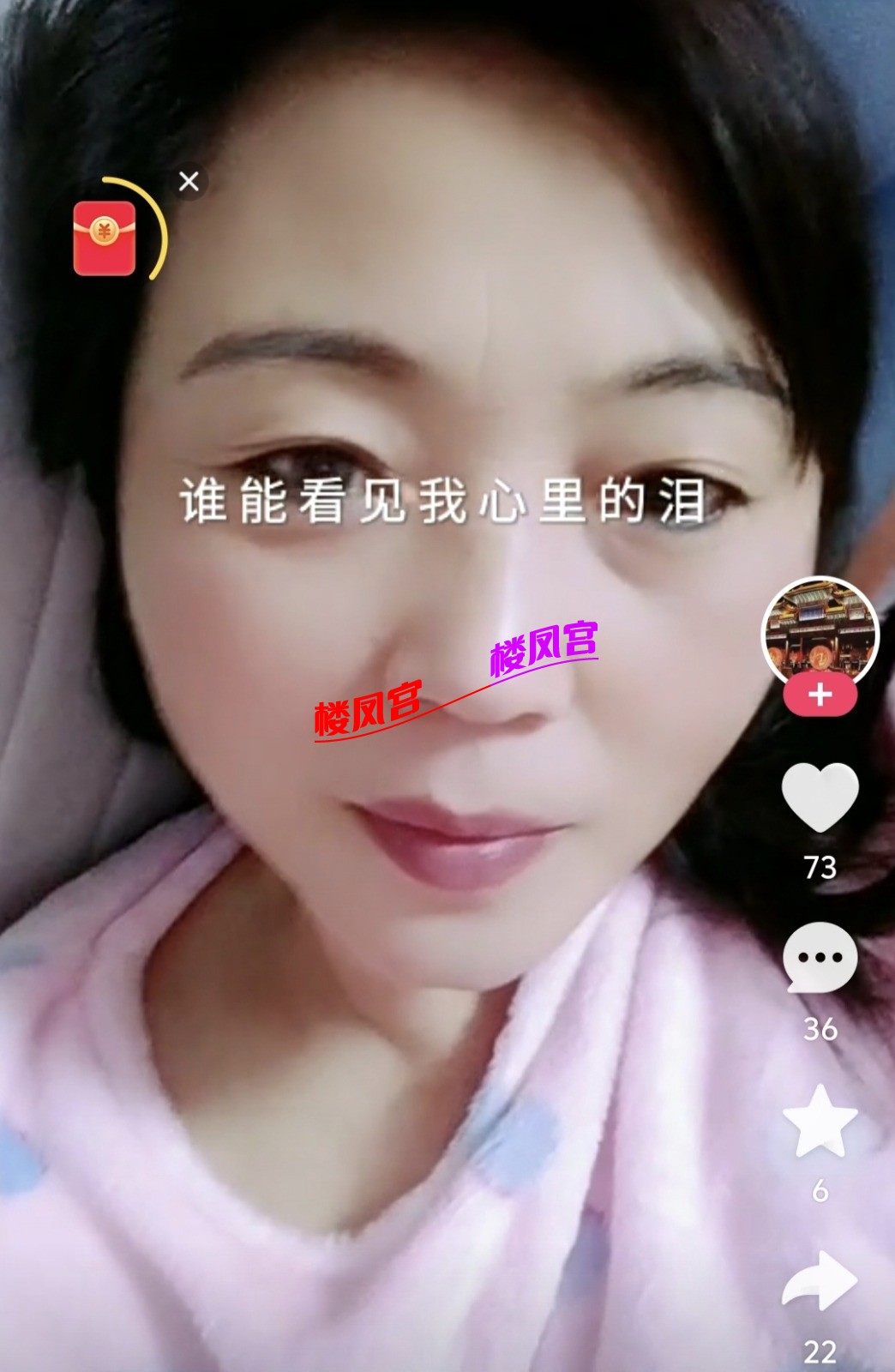Add this video to favorites
Screen dimensions: 895x1372
pyautogui.click(x=820, y=1121)
